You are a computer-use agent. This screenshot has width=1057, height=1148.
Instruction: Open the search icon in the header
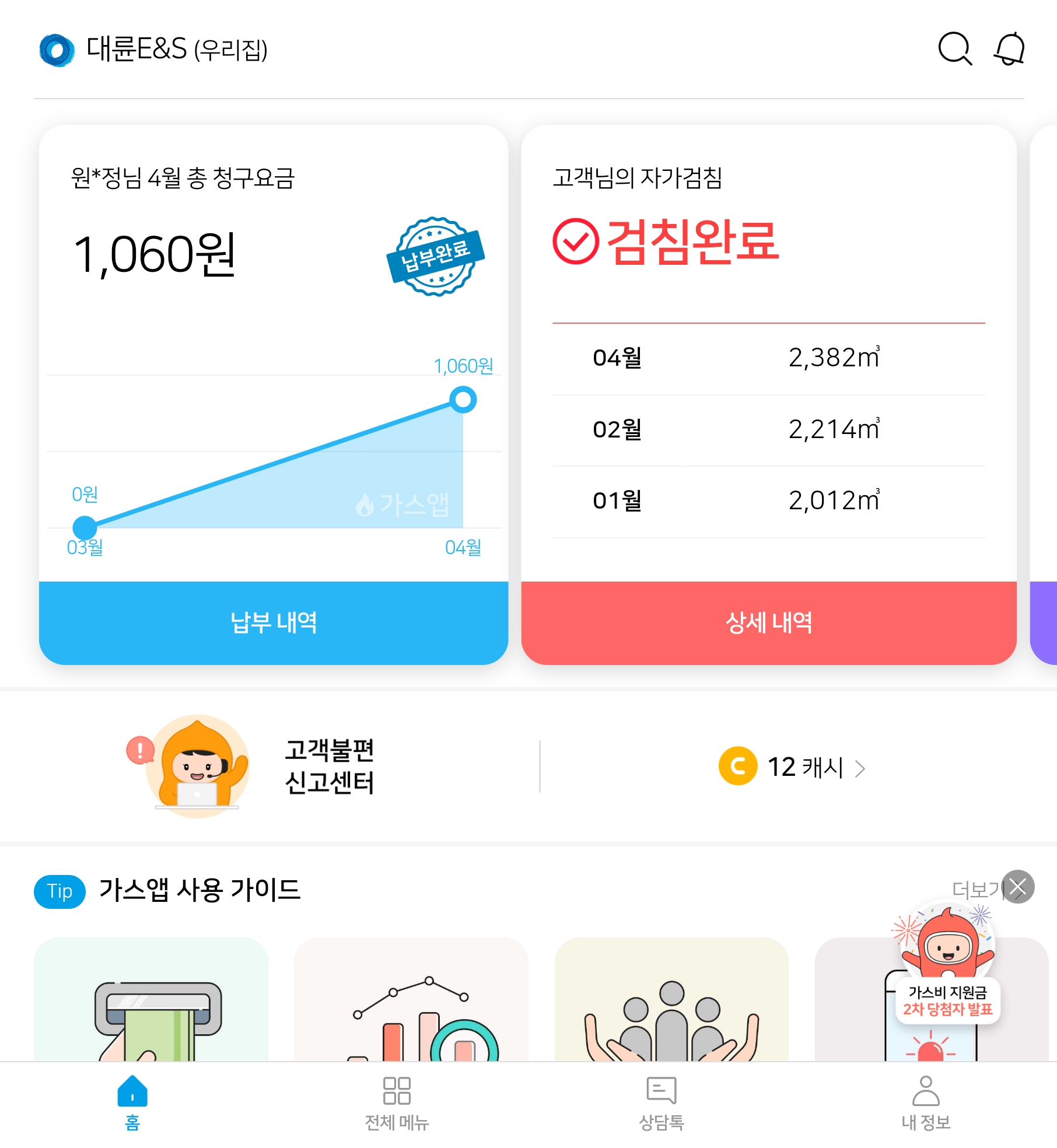click(x=954, y=49)
